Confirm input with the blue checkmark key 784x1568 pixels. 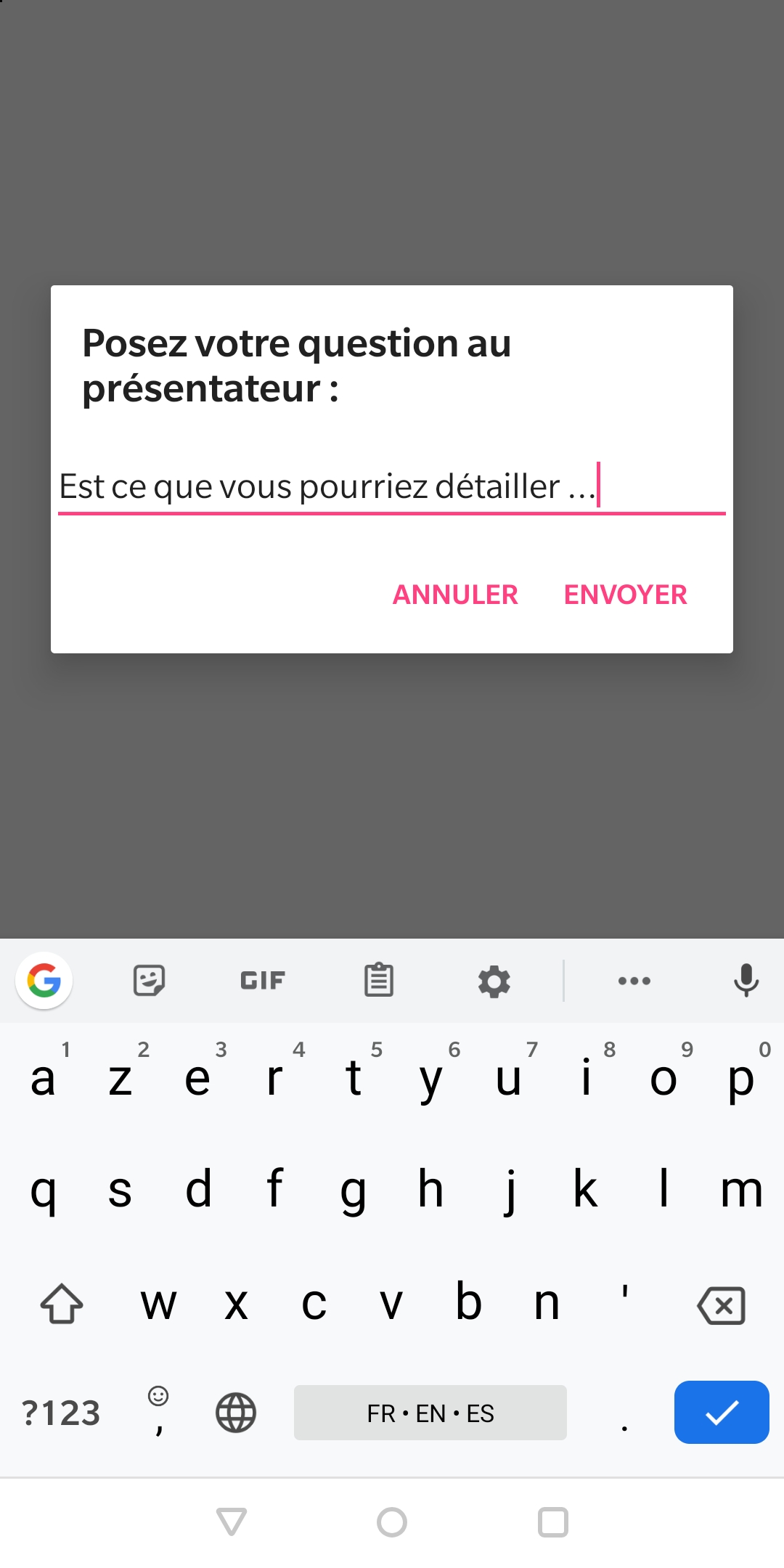[721, 1413]
